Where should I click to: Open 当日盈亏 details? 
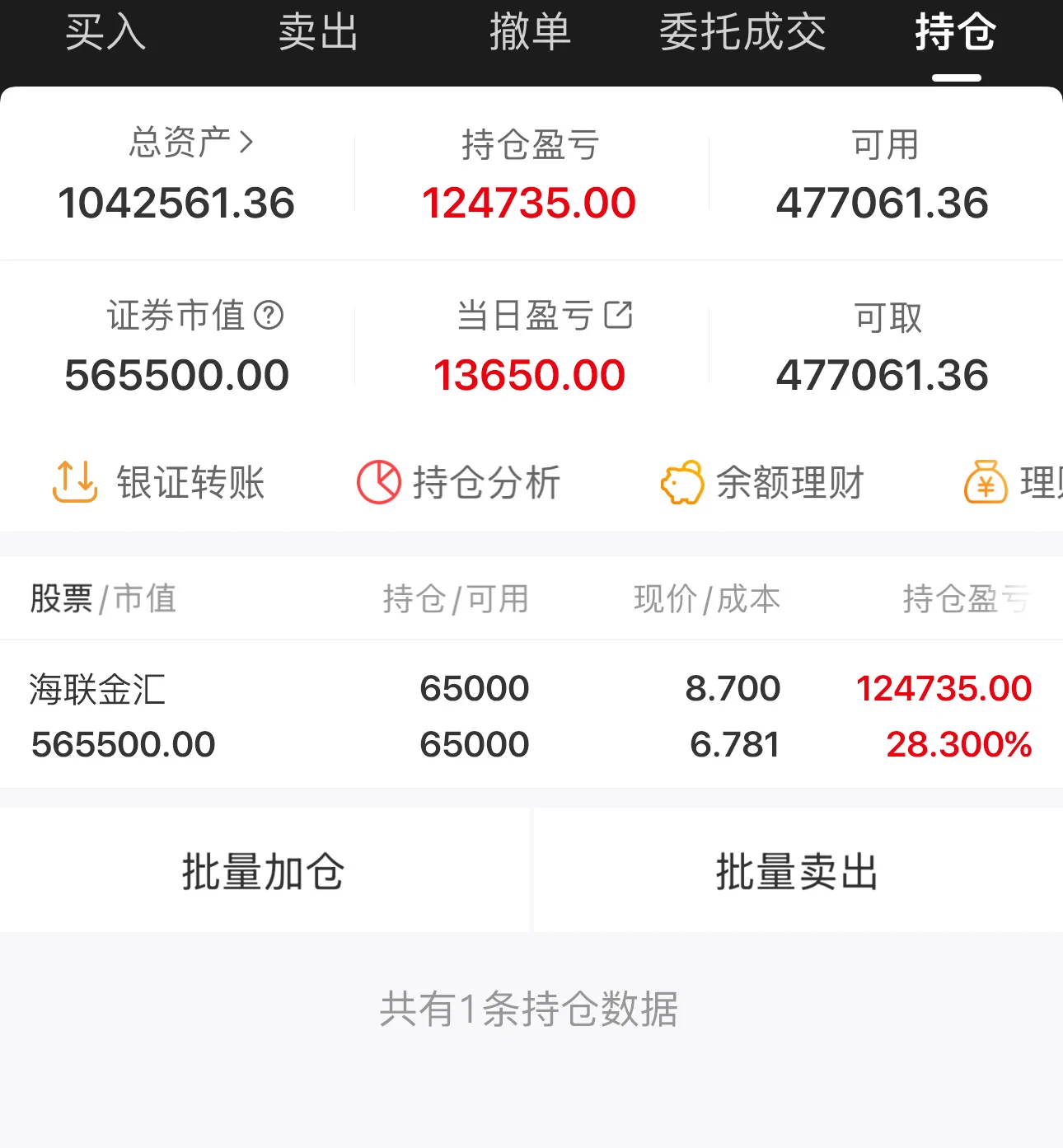[618, 315]
